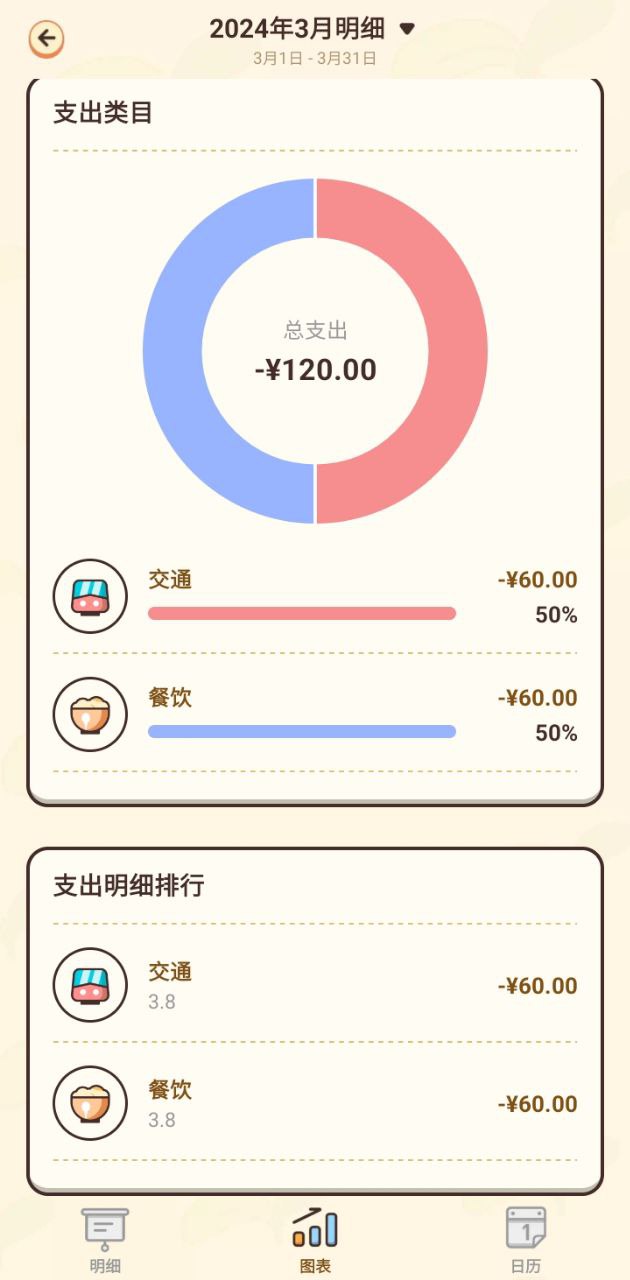The width and height of the screenshot is (630, 1280).
Task: Switch to the 日历 tab
Action: coord(525,1240)
